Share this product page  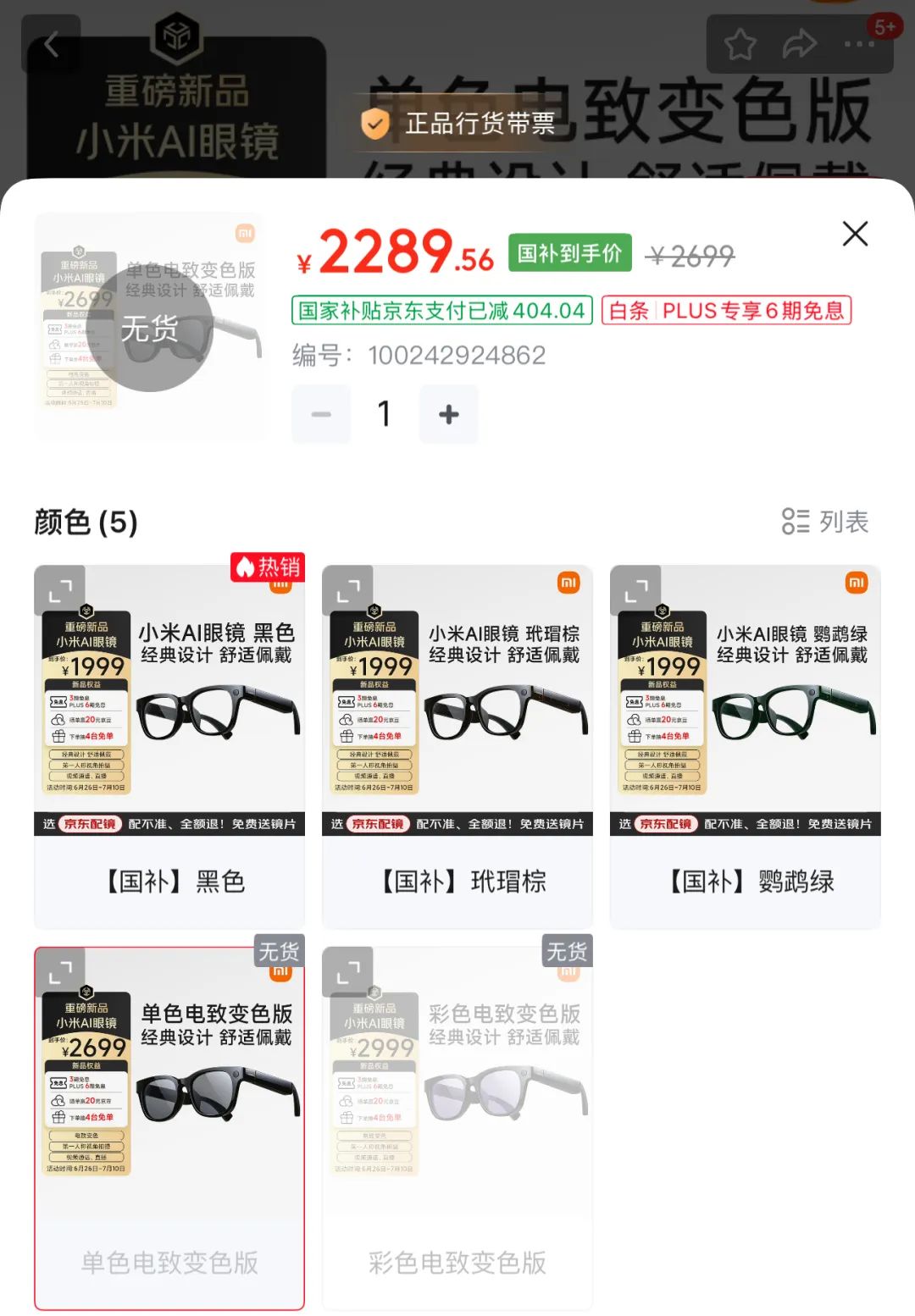click(799, 44)
